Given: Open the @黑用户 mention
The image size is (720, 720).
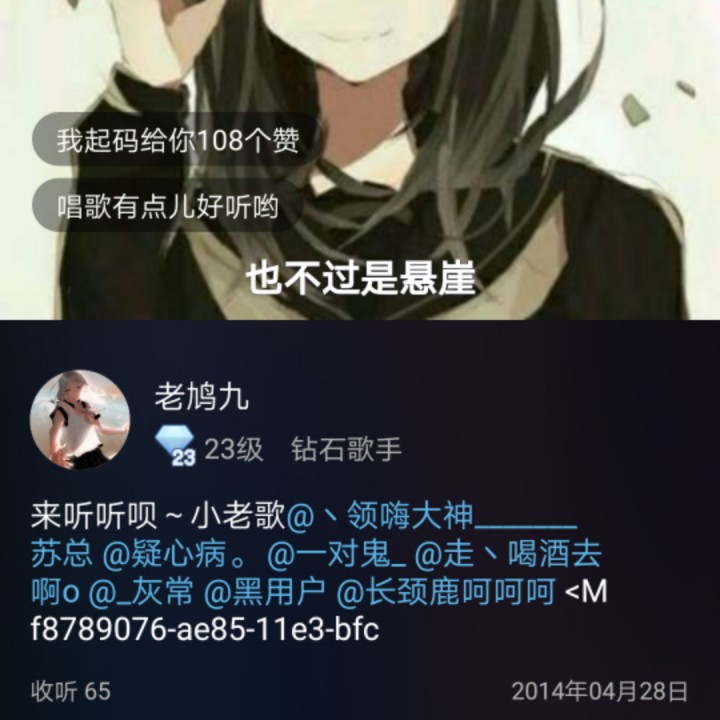Looking at the screenshot, I should (x=264, y=591).
